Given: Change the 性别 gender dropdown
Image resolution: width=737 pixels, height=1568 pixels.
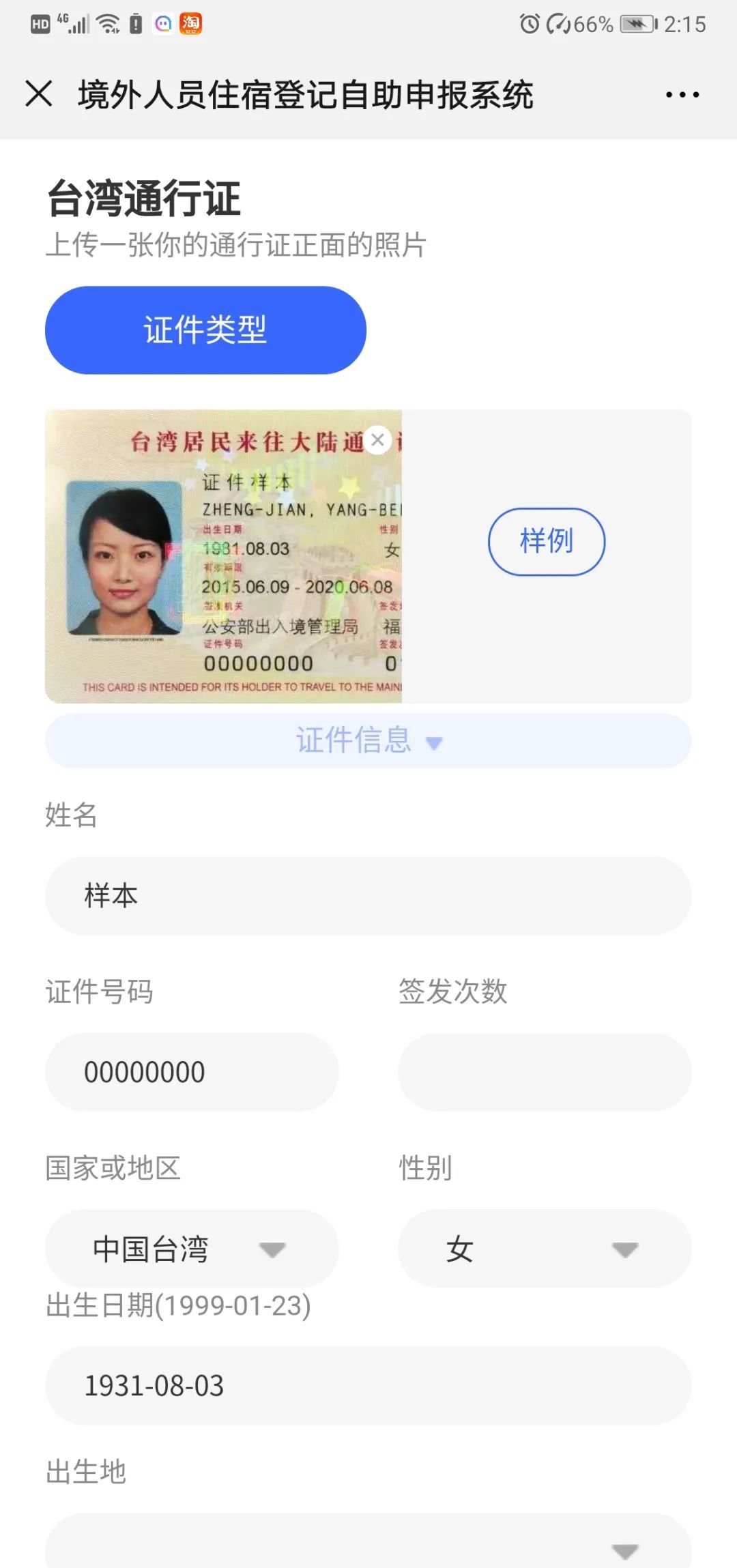Looking at the screenshot, I should click(x=545, y=1249).
